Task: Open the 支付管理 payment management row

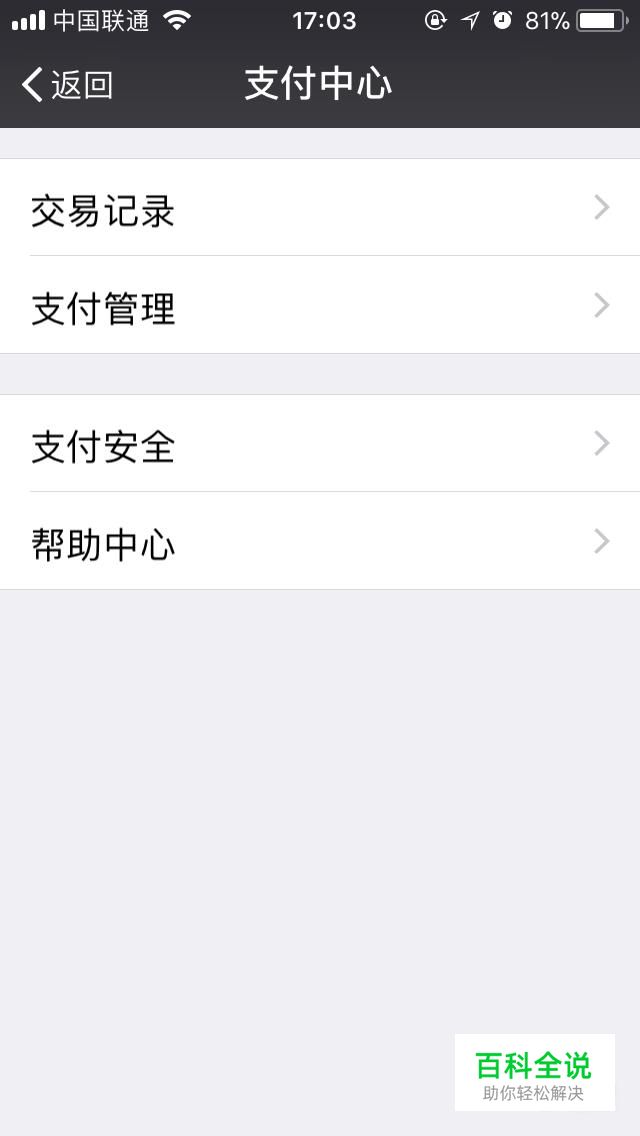Action: 320,305
